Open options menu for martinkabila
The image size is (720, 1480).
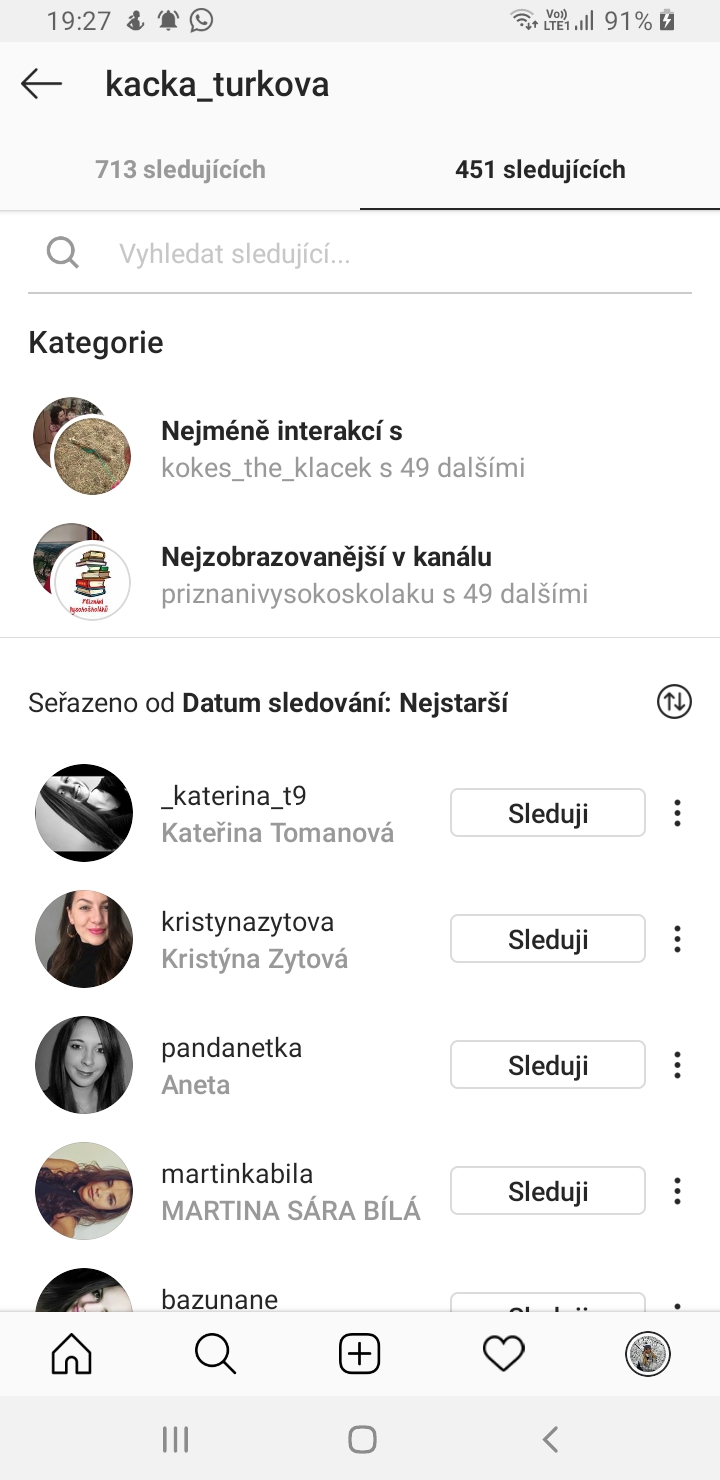point(677,1191)
